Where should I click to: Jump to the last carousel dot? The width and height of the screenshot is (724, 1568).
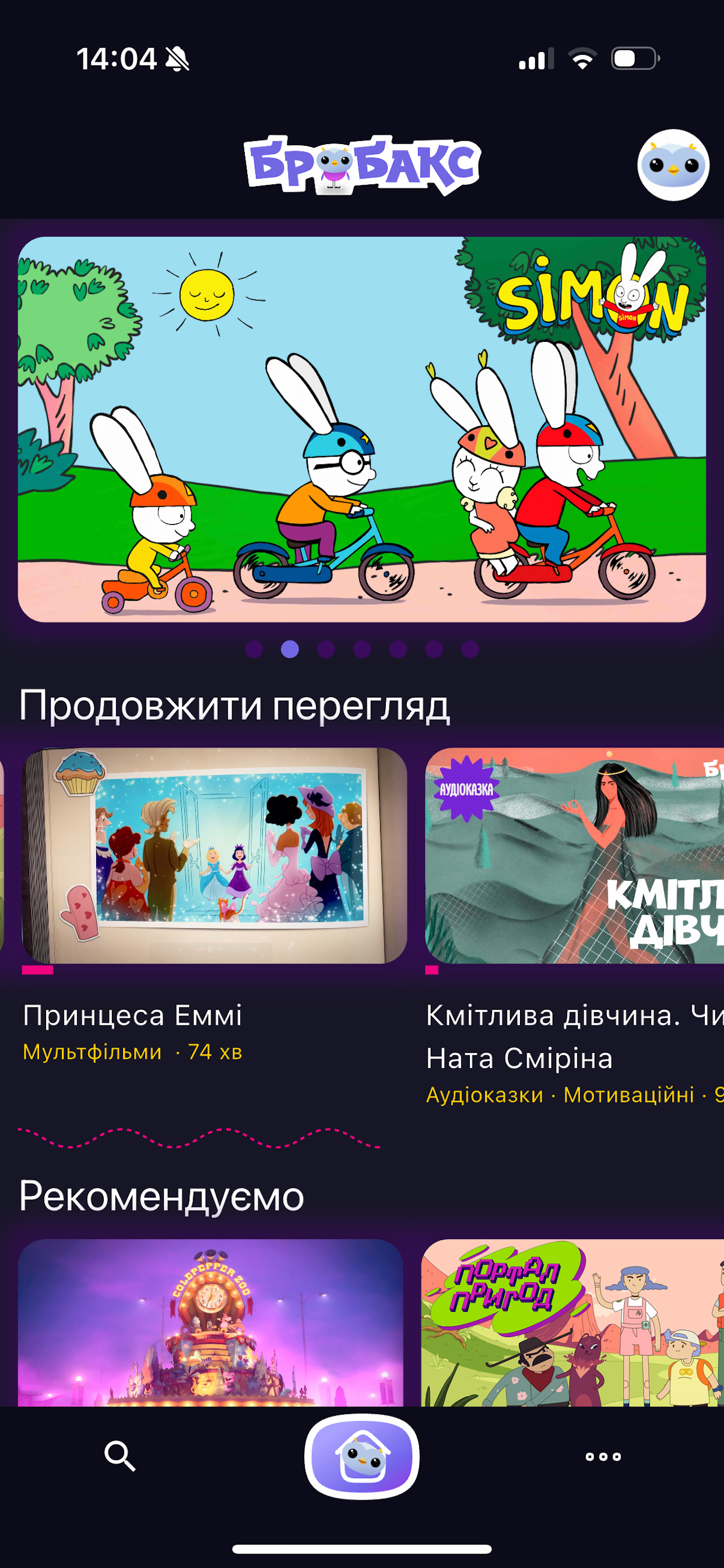[468, 650]
